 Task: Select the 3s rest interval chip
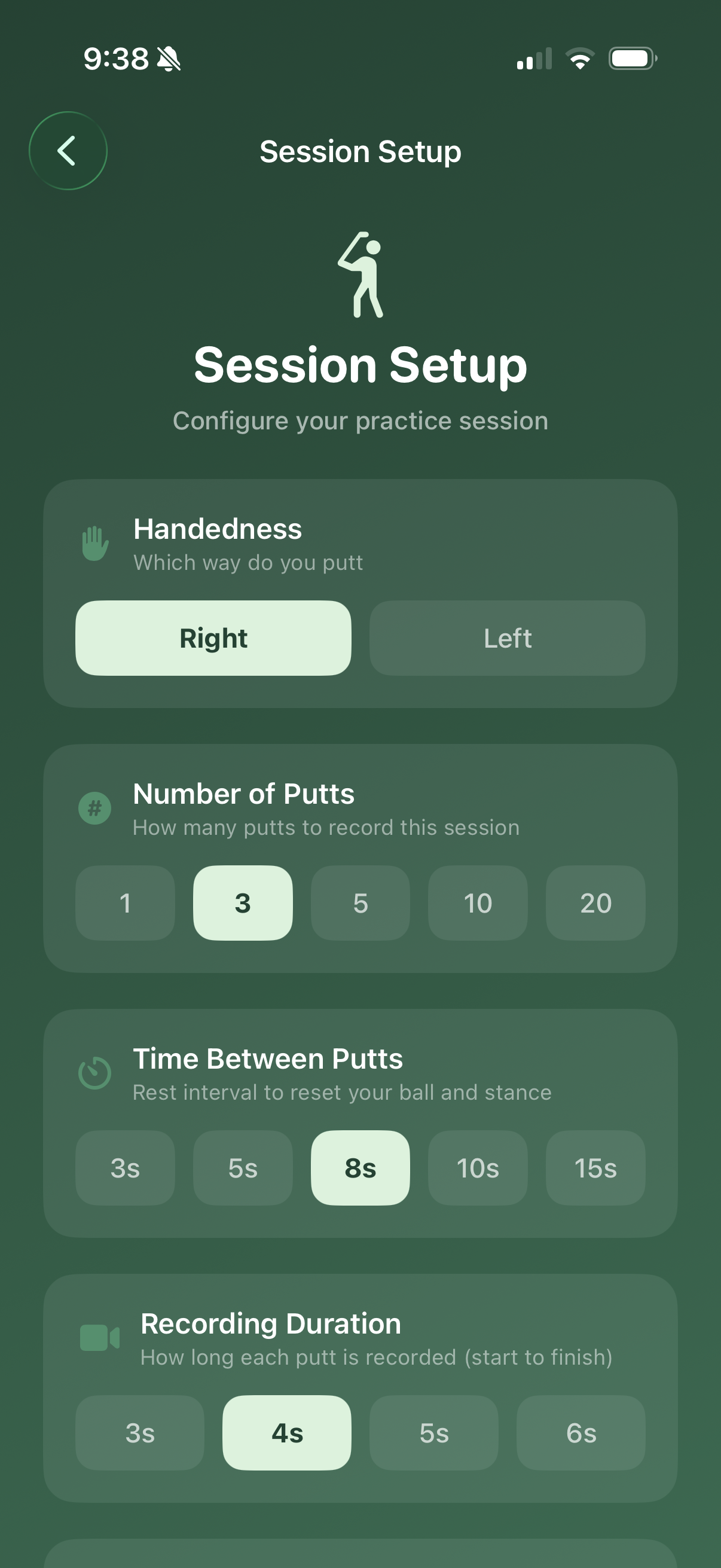[x=126, y=1168]
